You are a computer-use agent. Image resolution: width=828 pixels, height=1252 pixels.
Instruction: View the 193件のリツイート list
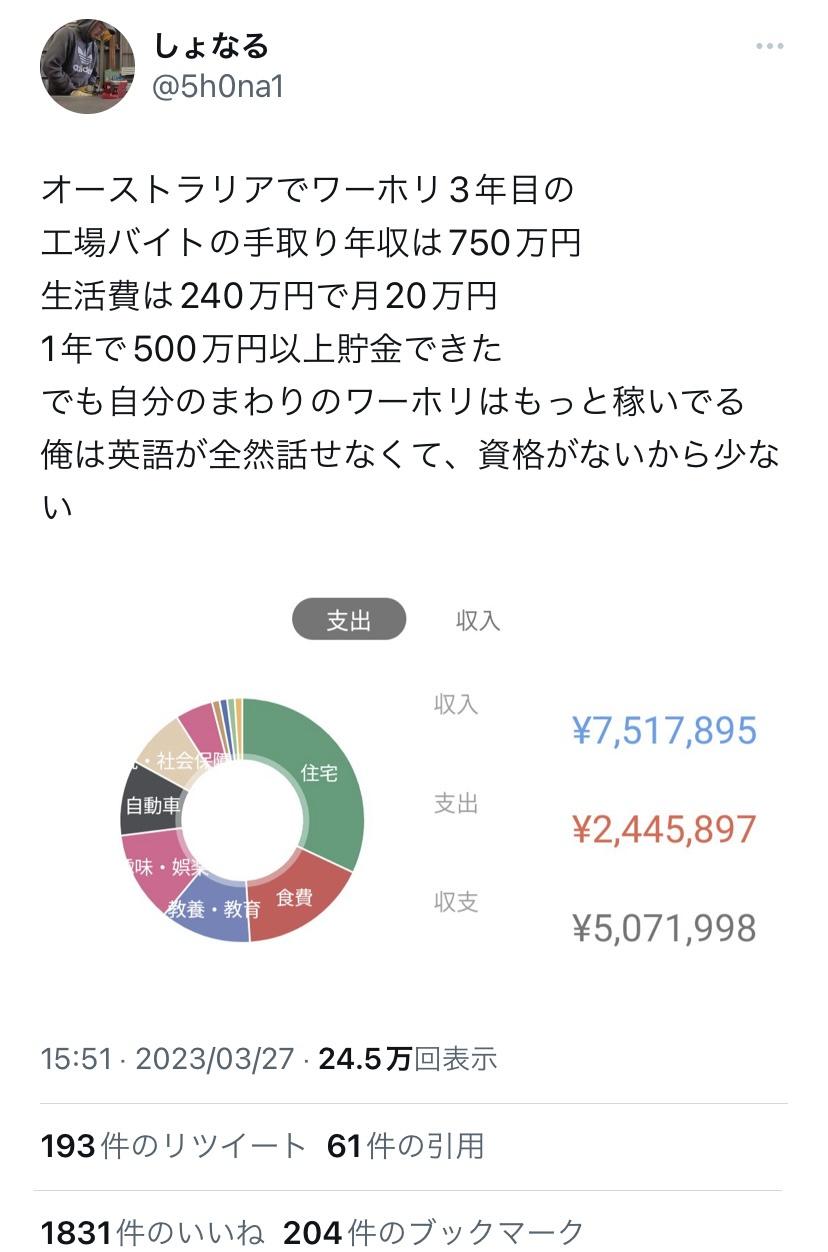(173, 1146)
